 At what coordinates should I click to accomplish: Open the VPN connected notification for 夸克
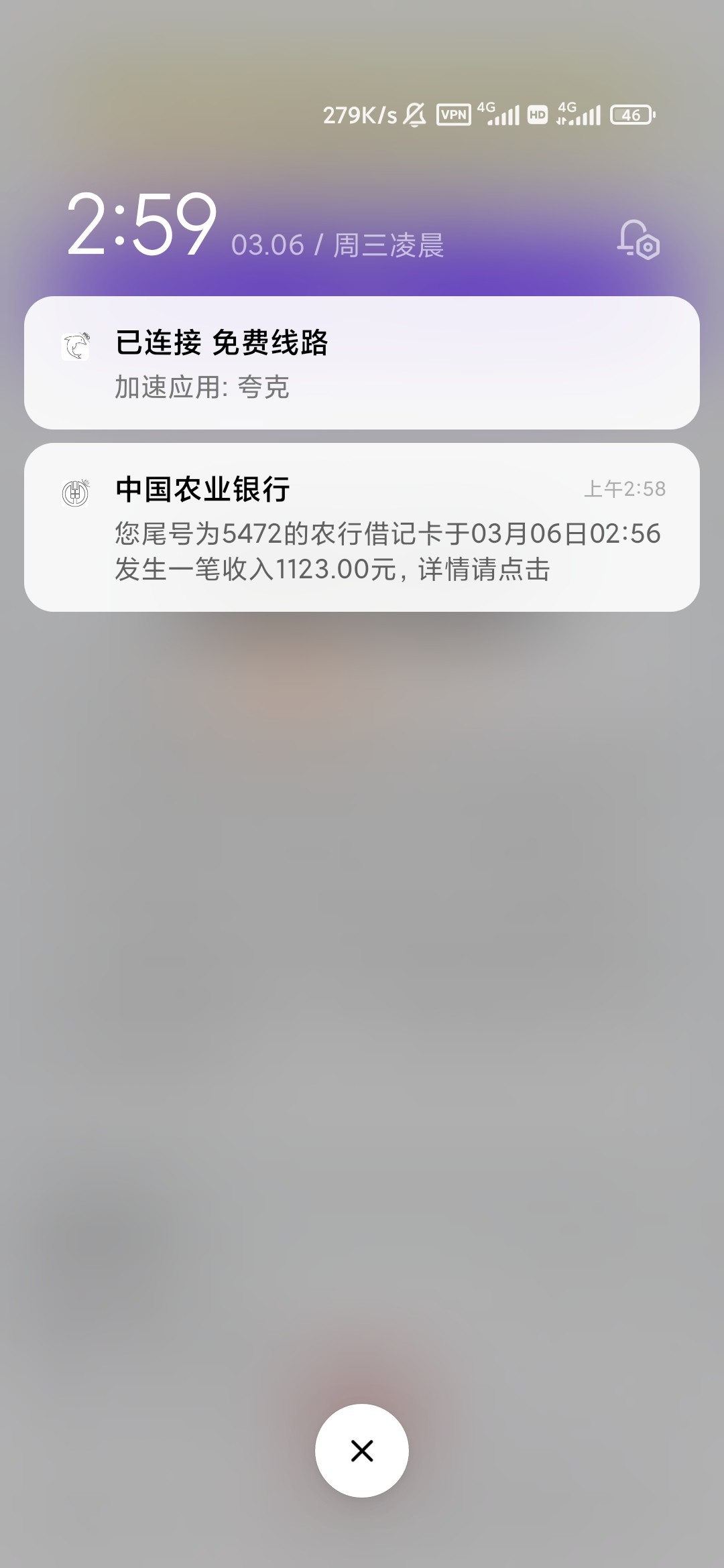click(x=362, y=363)
